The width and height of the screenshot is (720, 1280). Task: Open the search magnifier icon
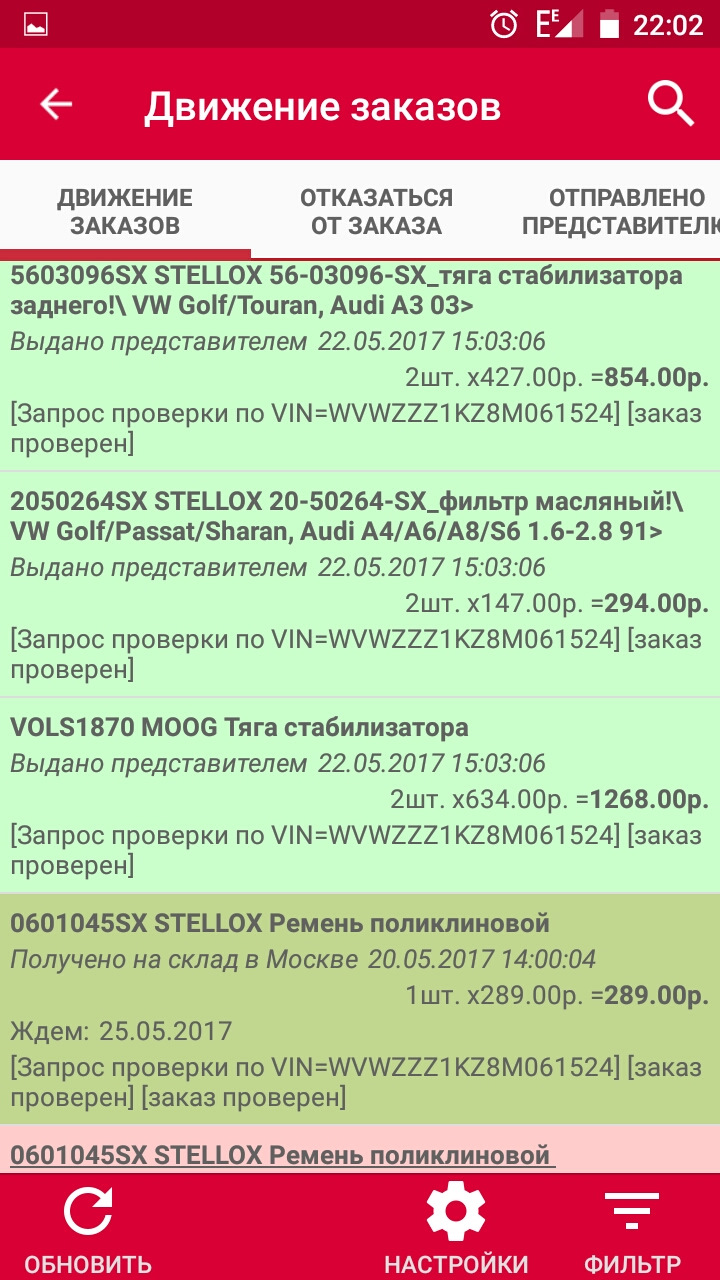[x=670, y=104]
